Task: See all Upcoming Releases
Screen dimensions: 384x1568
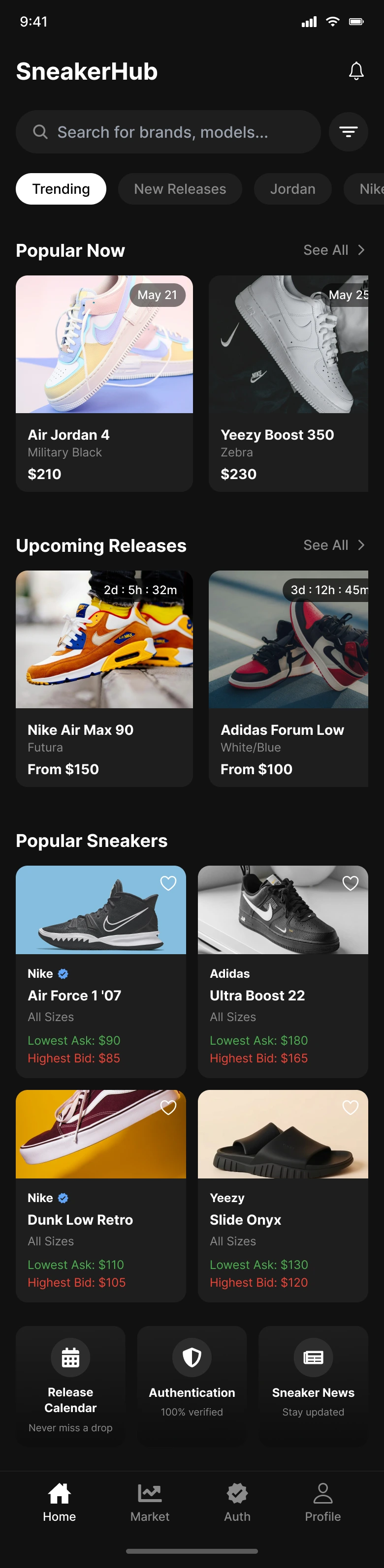Action: [334, 545]
